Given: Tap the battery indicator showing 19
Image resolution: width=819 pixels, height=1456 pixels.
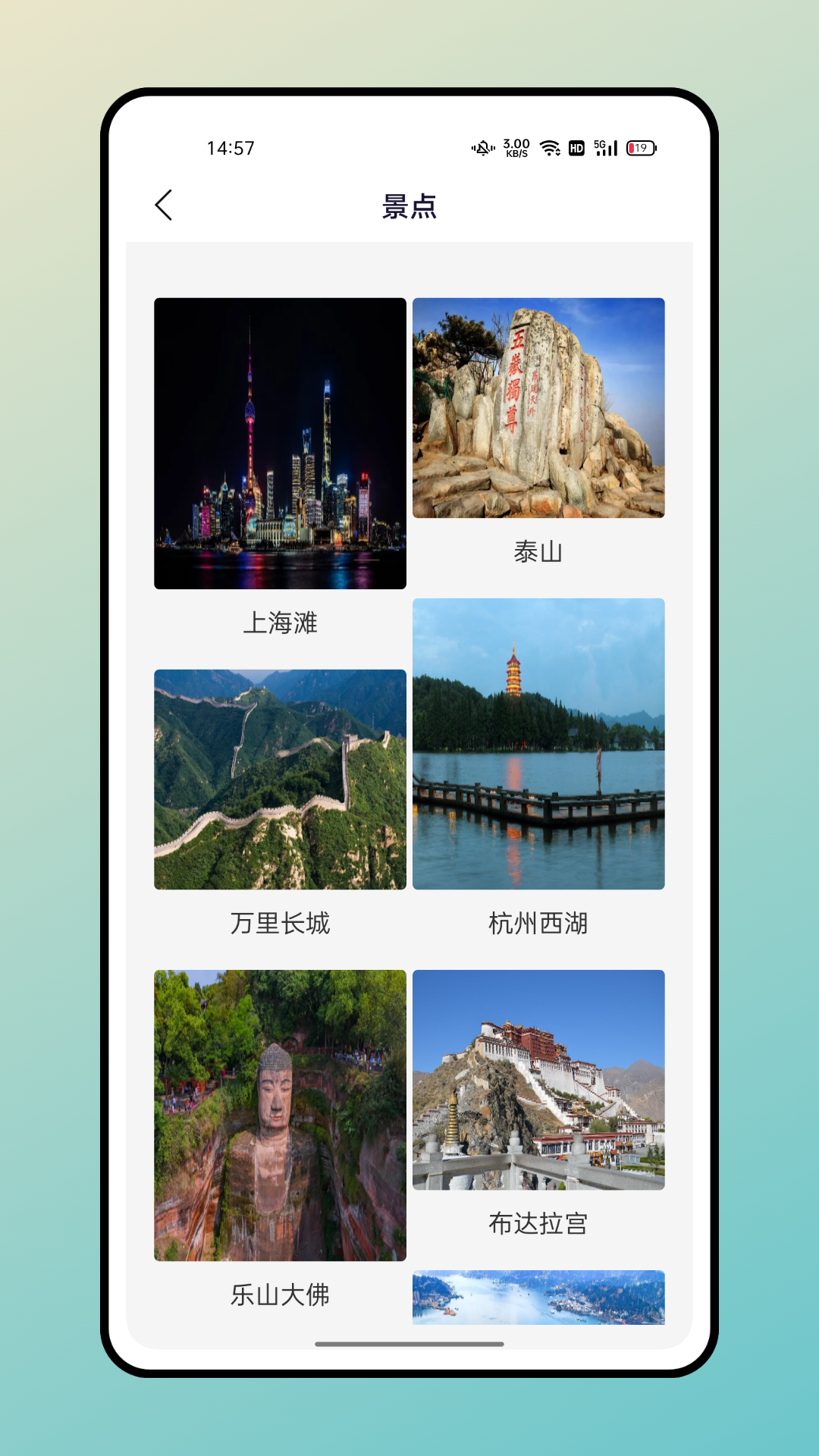Looking at the screenshot, I should click(639, 146).
